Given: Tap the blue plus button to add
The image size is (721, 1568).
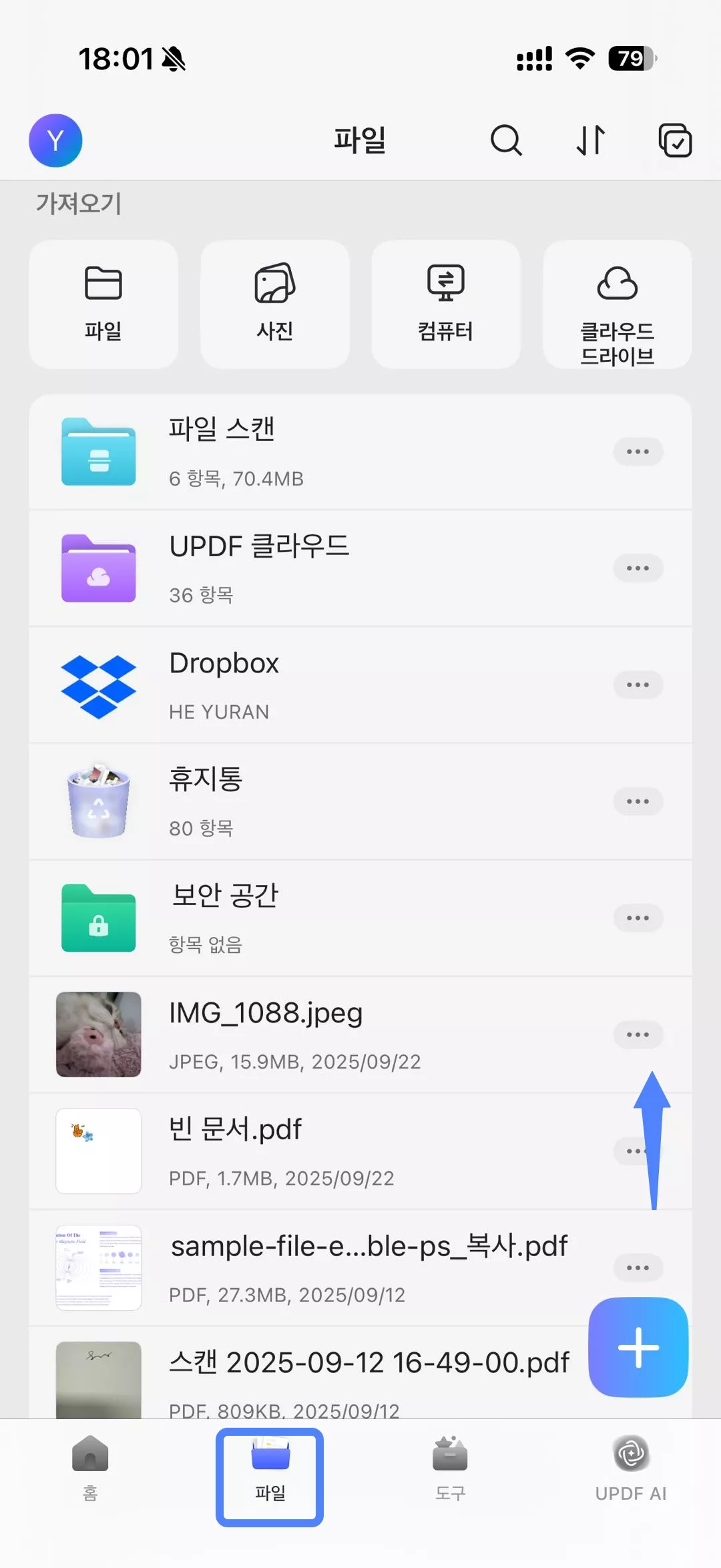Looking at the screenshot, I should click(x=638, y=1347).
